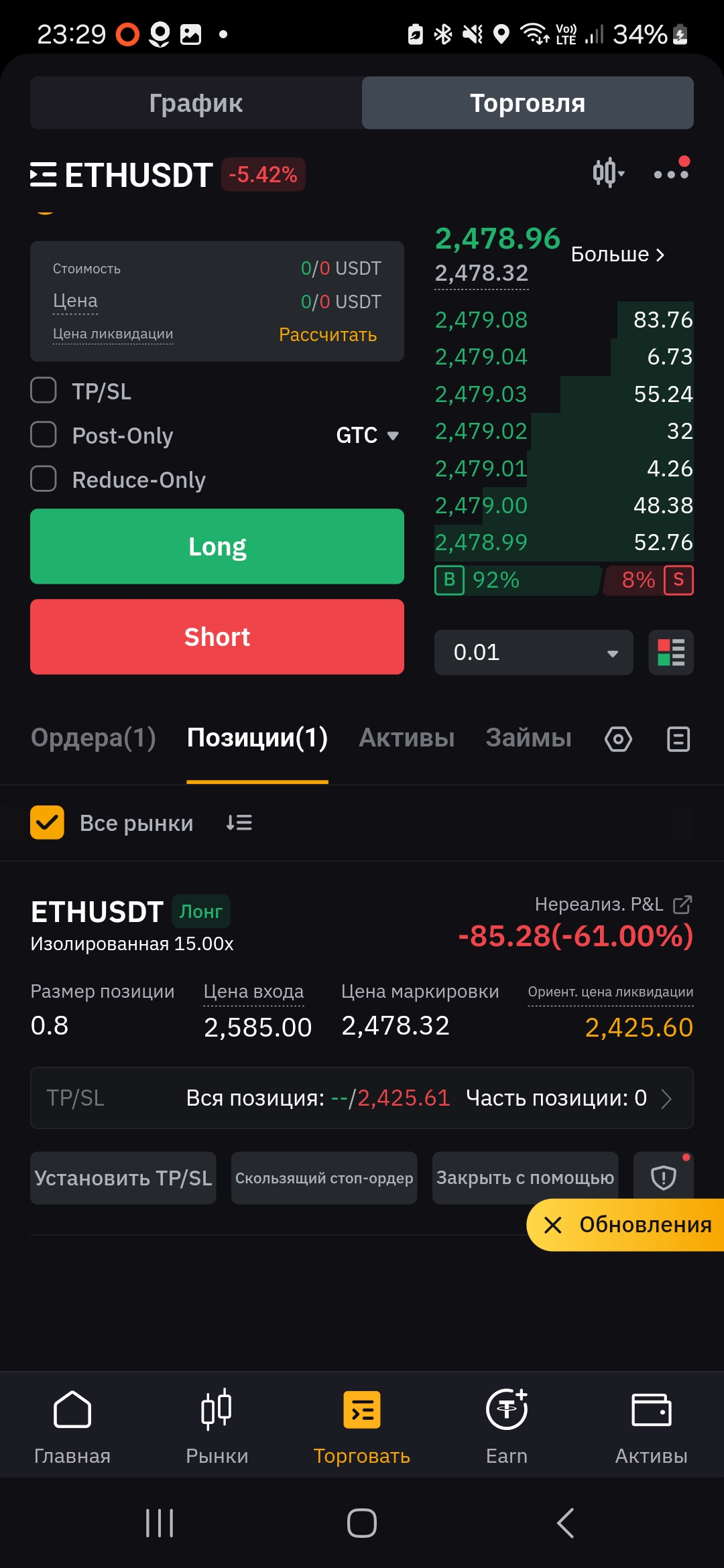Screen dimensions: 724x1568
Task: Tap Рассчитать to calculate liquidation price
Action: [328, 334]
